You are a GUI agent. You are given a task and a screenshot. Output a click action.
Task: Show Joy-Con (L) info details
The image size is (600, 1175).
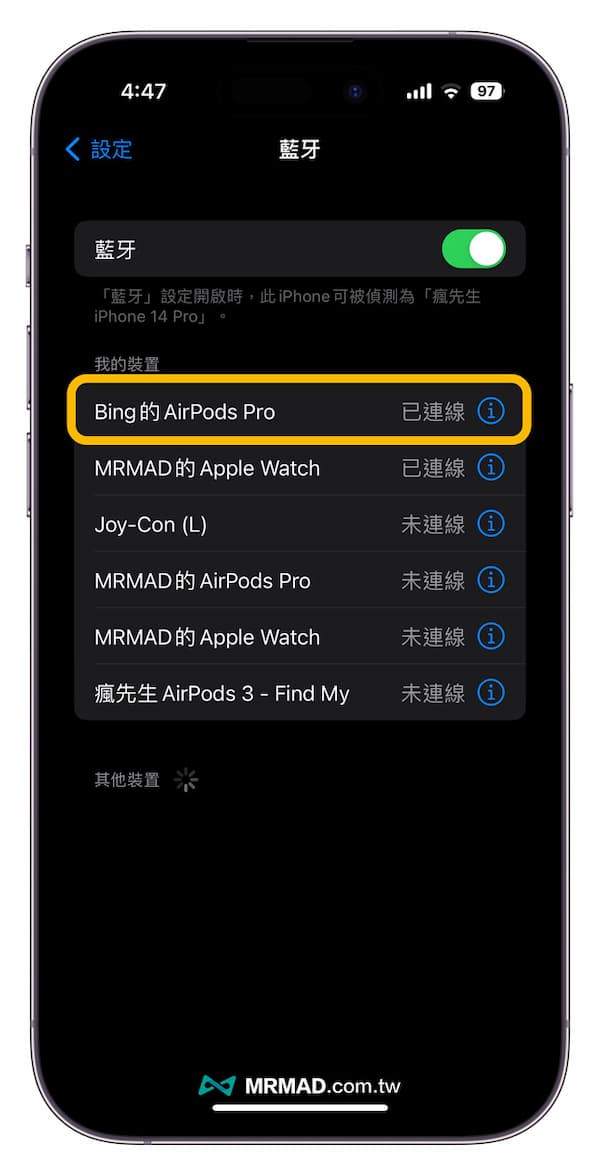click(x=490, y=524)
